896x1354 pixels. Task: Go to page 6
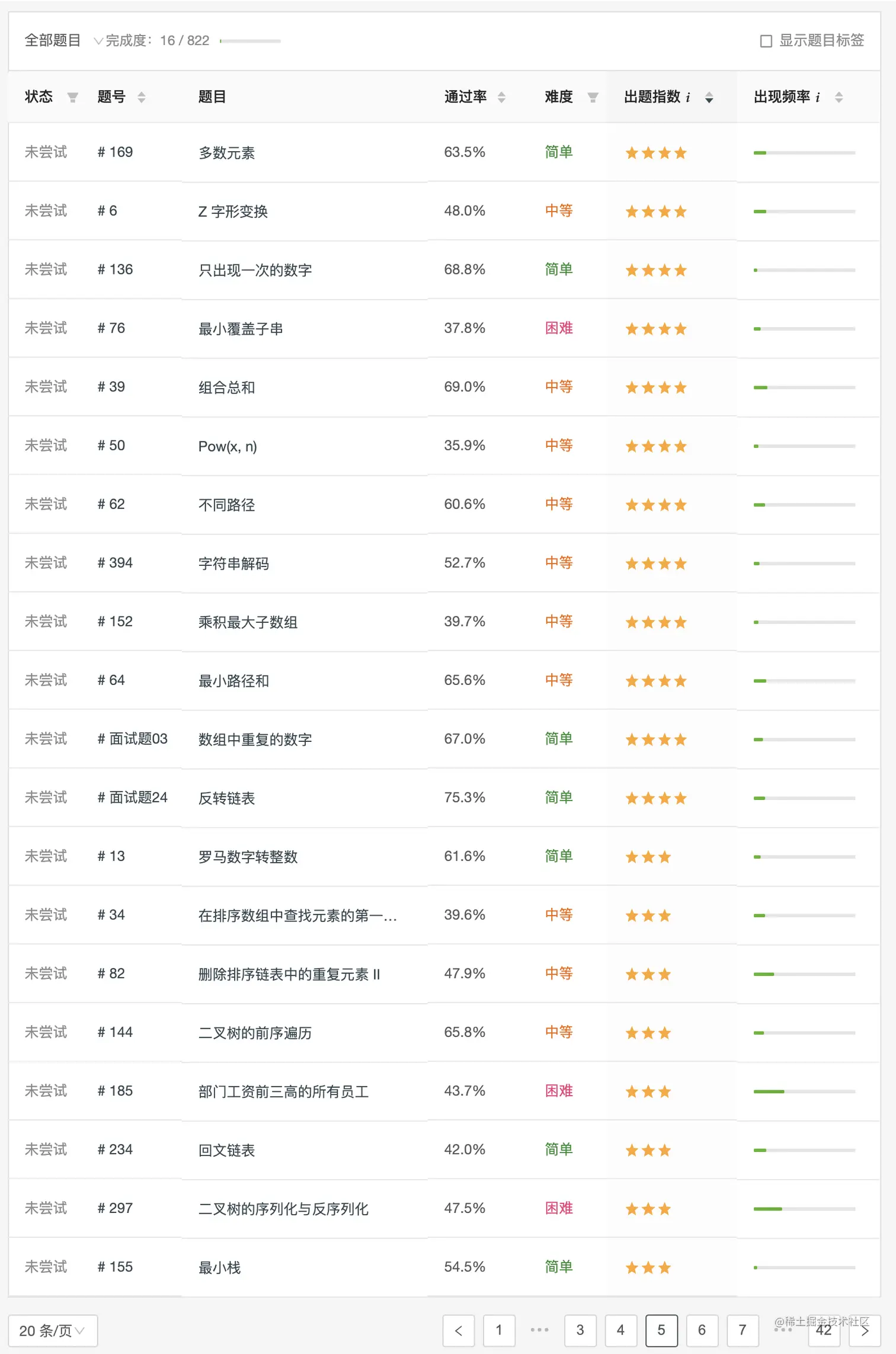[702, 1330]
